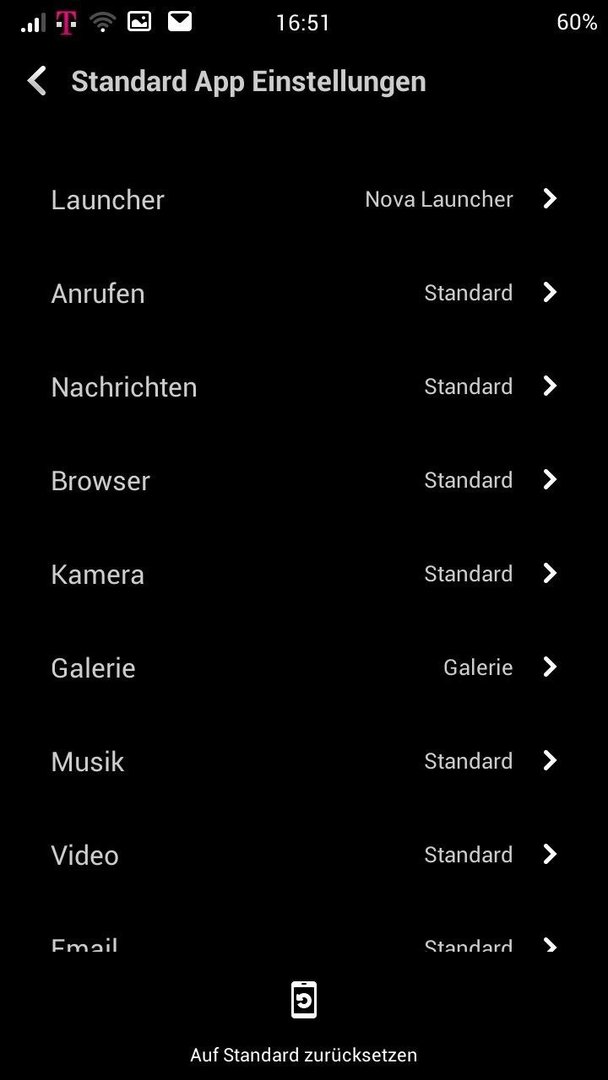
Task: Pick a default Video app
Action: (304, 855)
